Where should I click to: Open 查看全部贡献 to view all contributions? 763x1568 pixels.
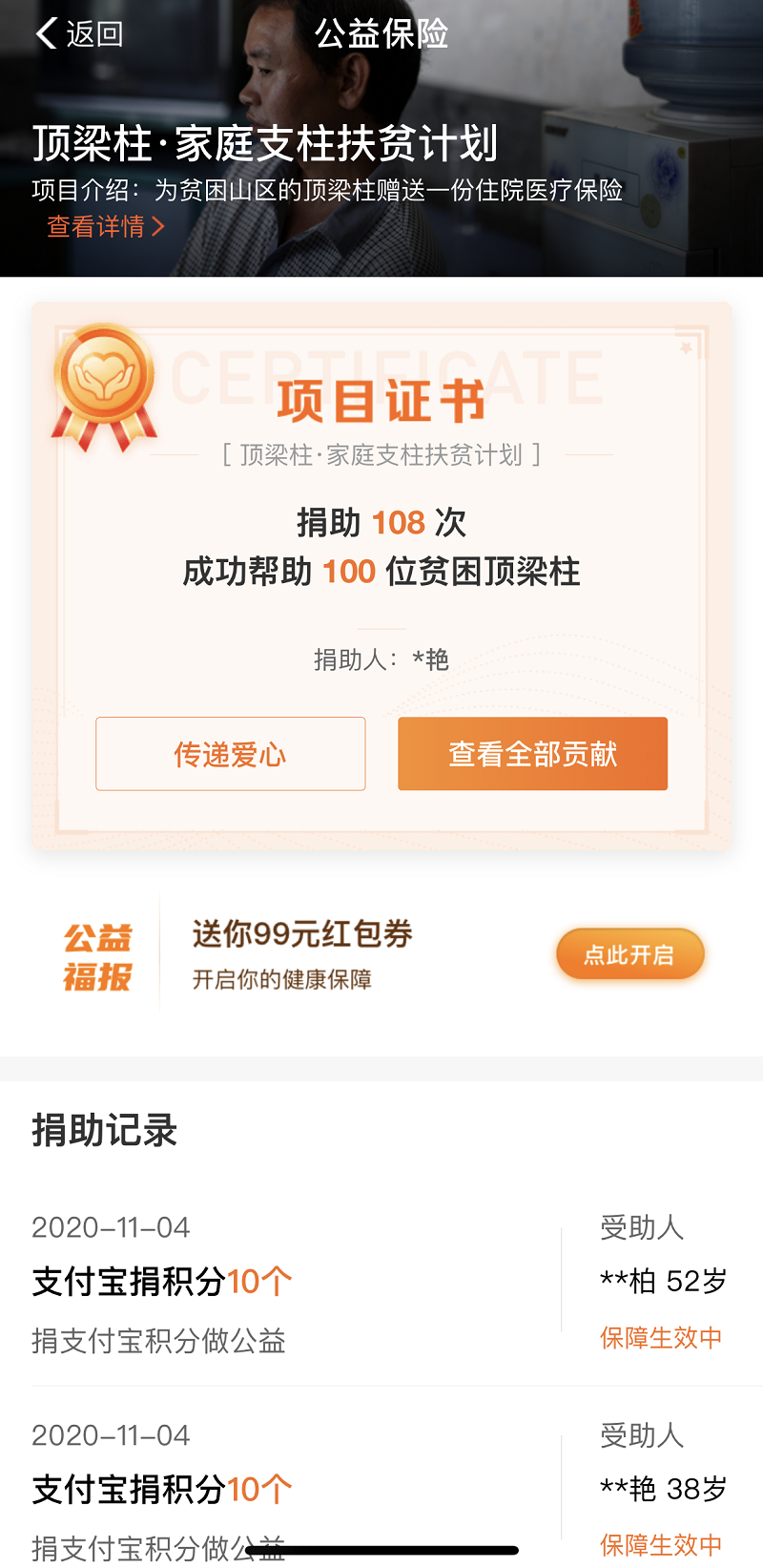[x=532, y=754]
